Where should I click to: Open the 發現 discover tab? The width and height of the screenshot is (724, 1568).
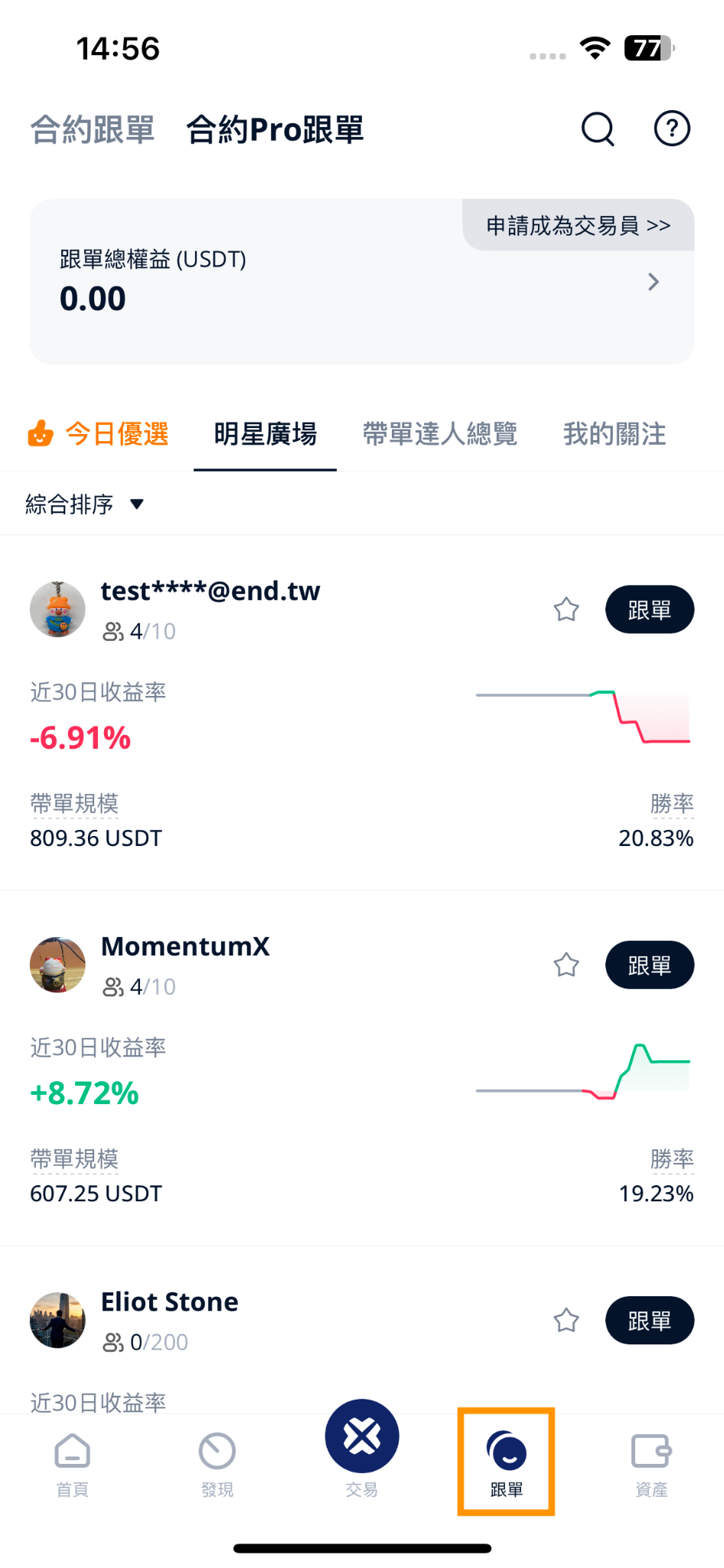click(x=217, y=1464)
